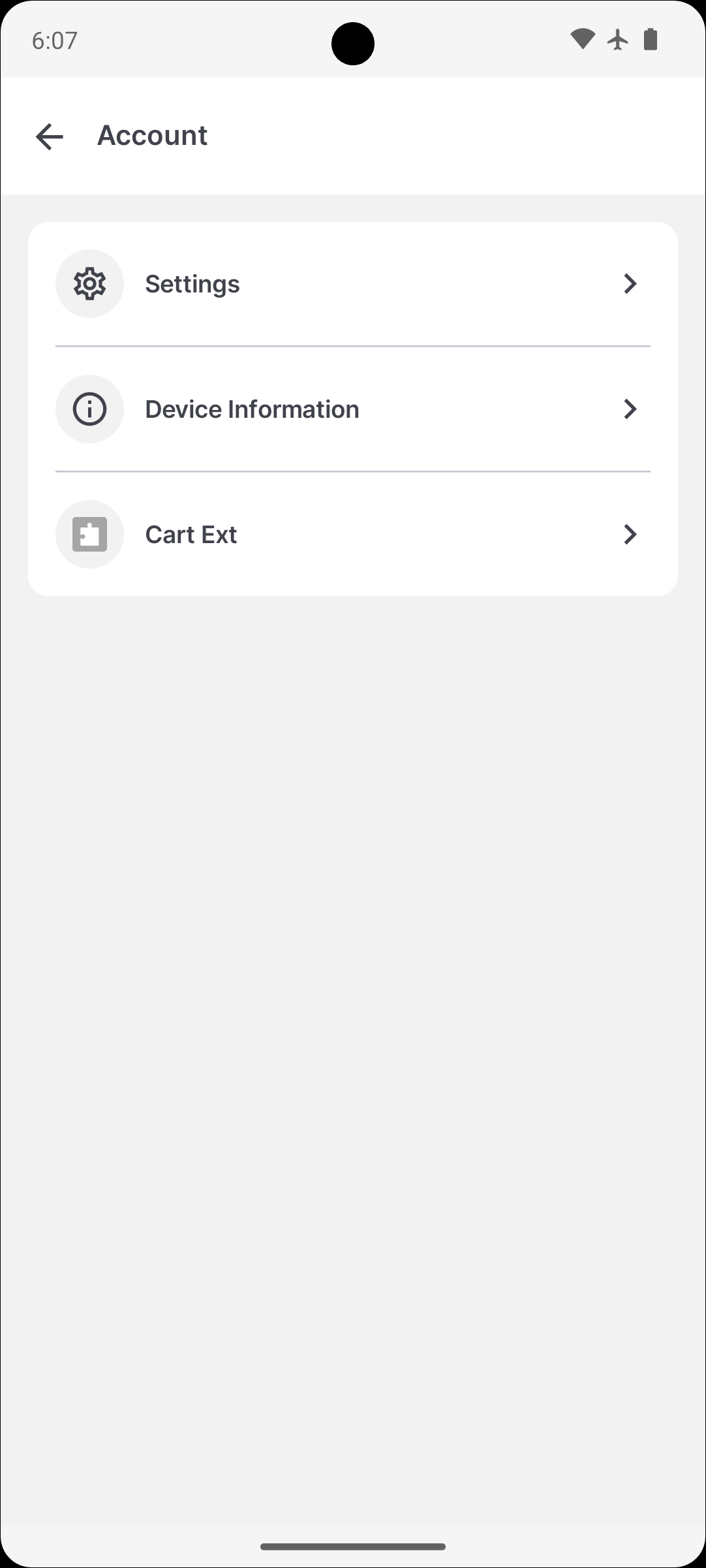Go back from the Account screen
This screenshot has height=1568, width=706.
tap(50, 136)
